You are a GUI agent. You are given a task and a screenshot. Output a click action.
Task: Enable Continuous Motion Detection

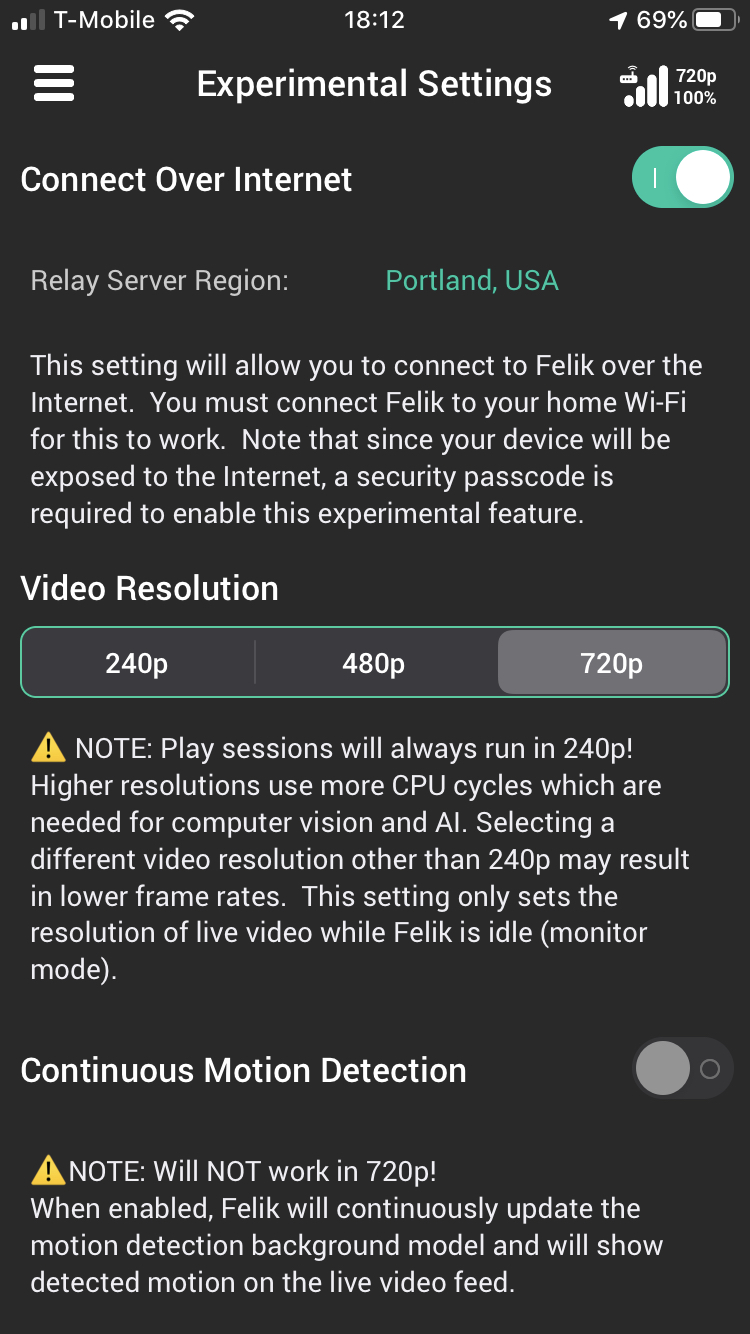click(683, 1069)
